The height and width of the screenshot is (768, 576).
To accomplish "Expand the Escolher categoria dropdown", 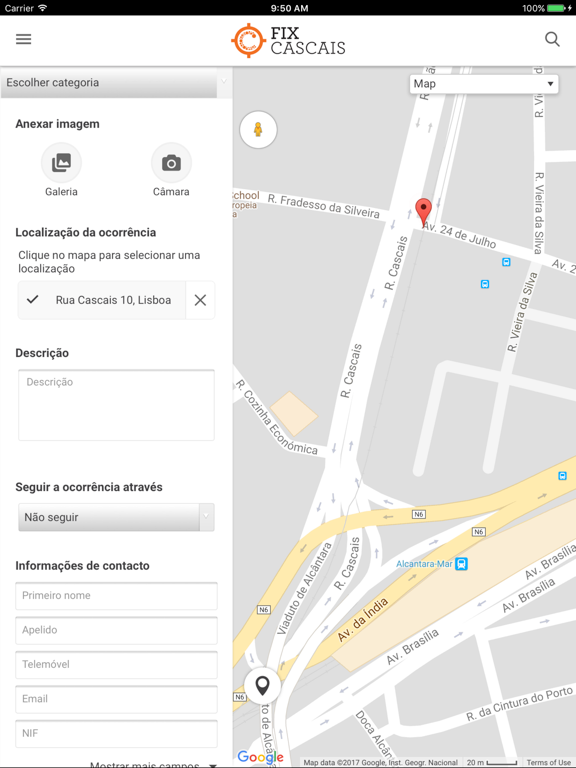I will point(116,82).
